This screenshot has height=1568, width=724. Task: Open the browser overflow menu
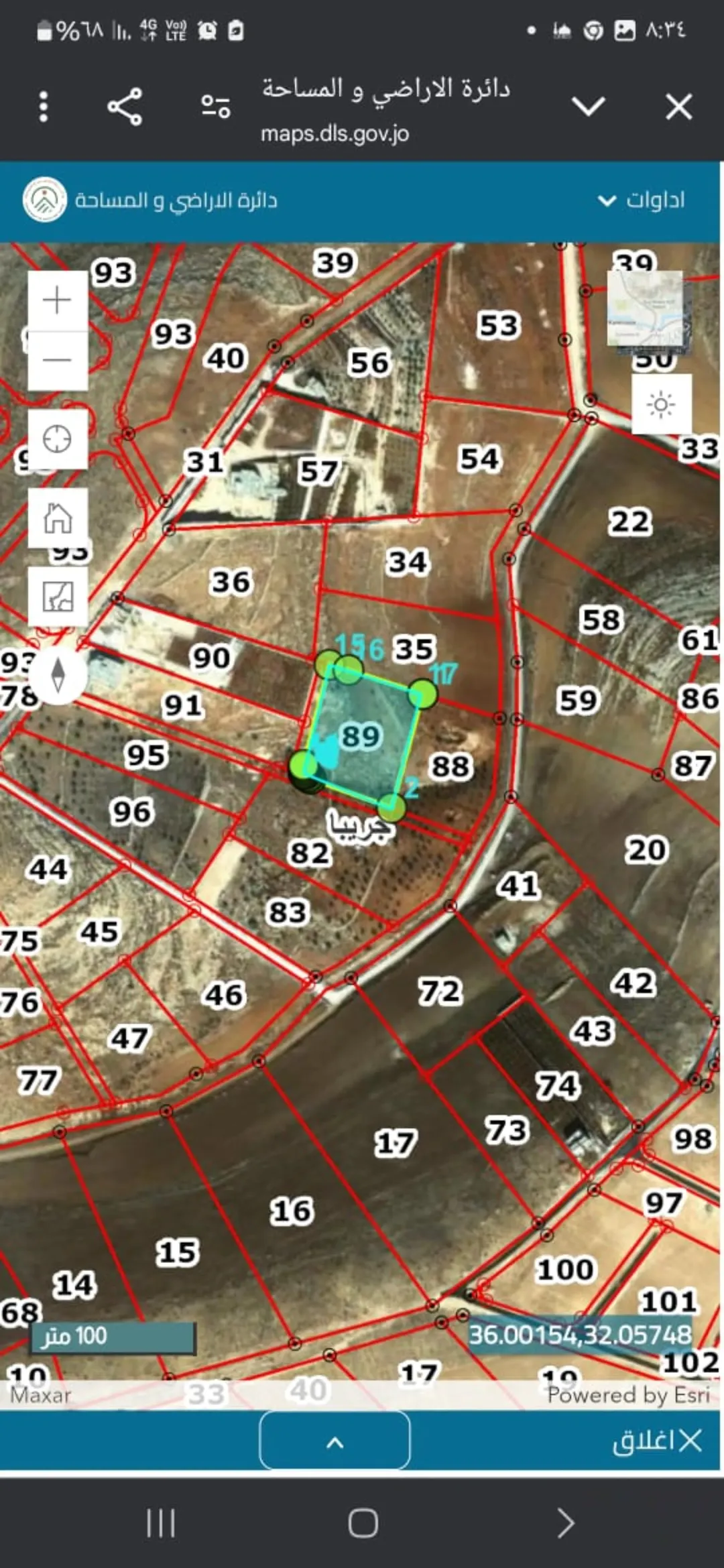point(44,107)
